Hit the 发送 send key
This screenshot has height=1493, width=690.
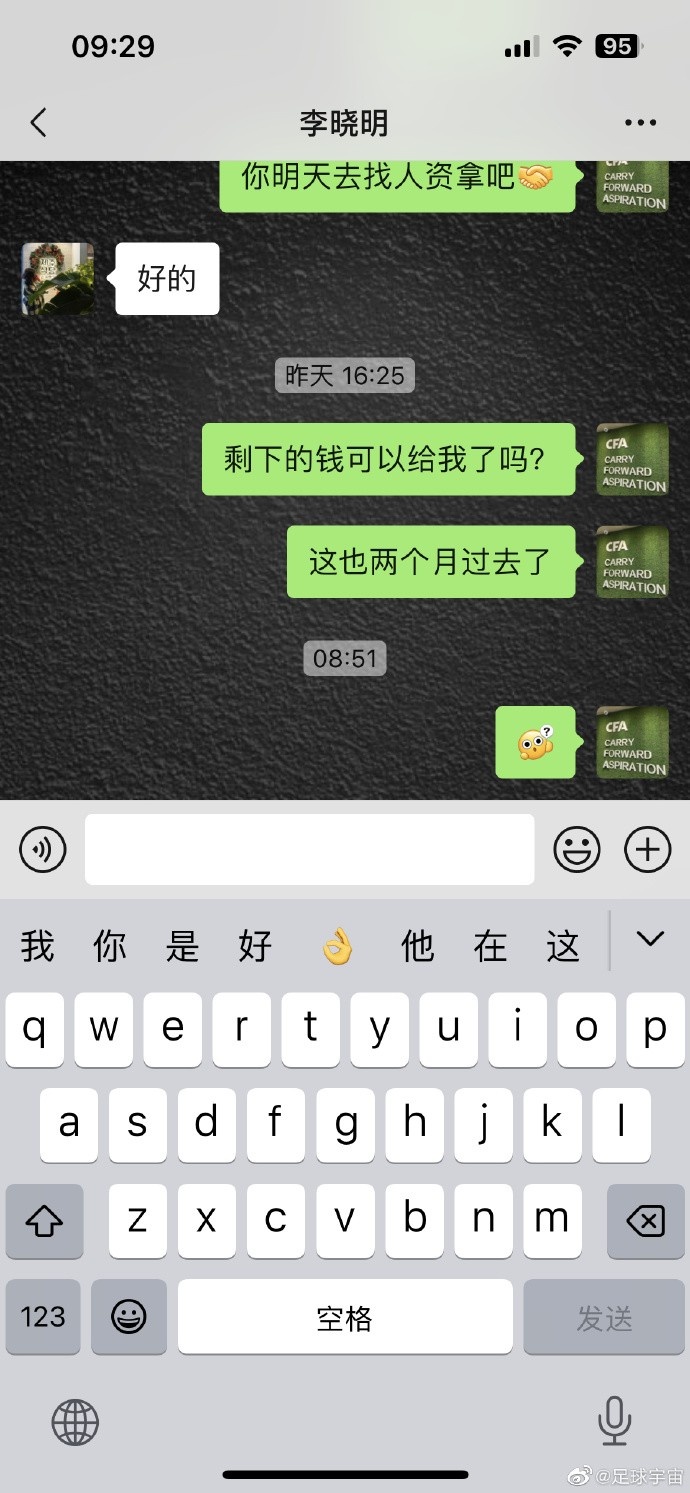(604, 1317)
